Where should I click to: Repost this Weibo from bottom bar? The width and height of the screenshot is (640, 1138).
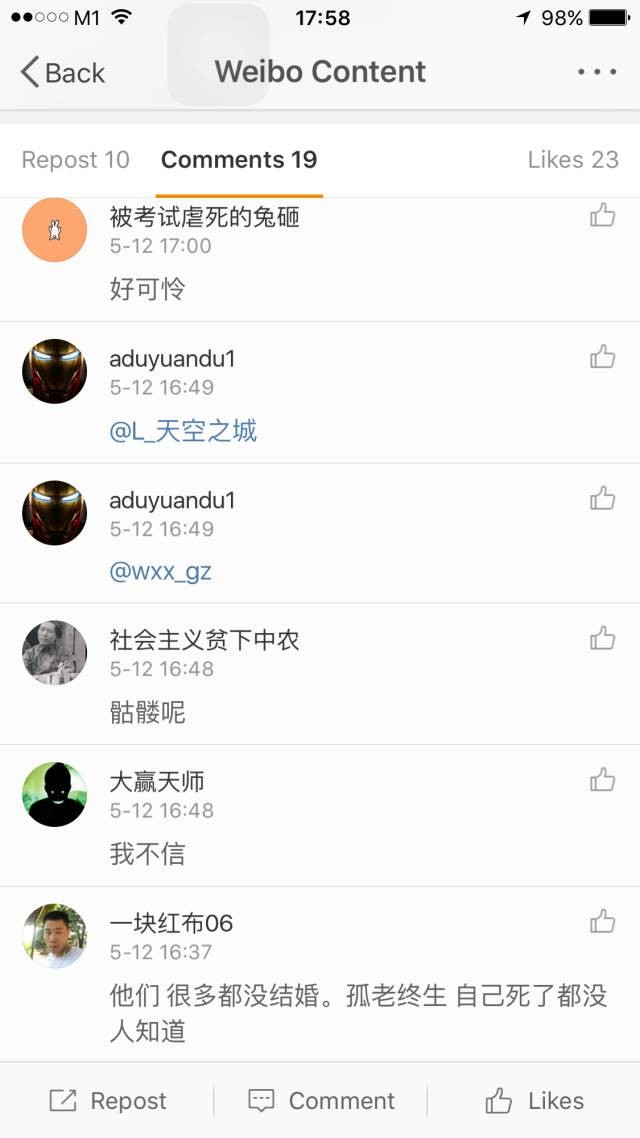[108, 1101]
